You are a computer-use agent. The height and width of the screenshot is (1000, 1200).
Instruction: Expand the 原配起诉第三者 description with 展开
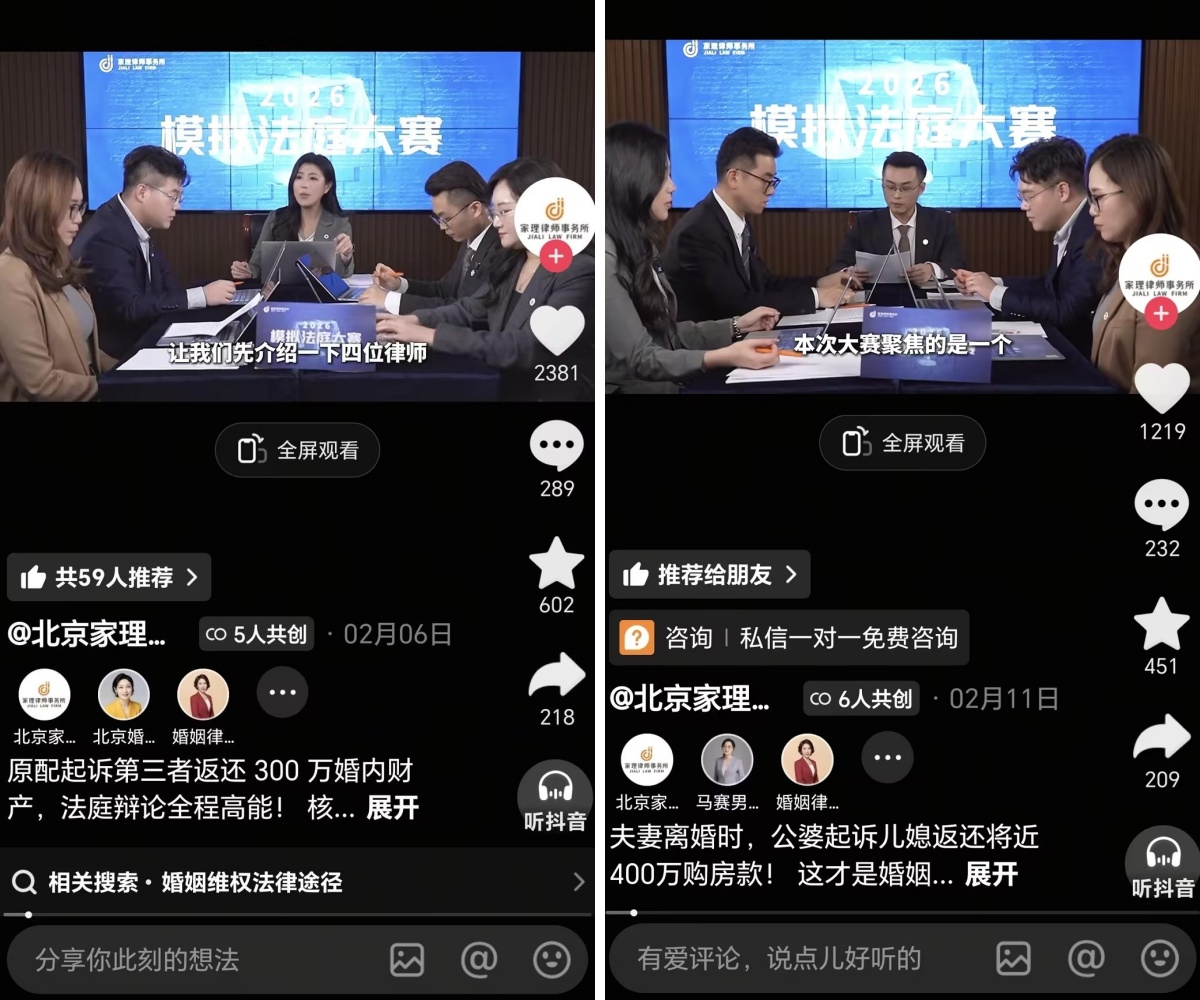(x=392, y=807)
